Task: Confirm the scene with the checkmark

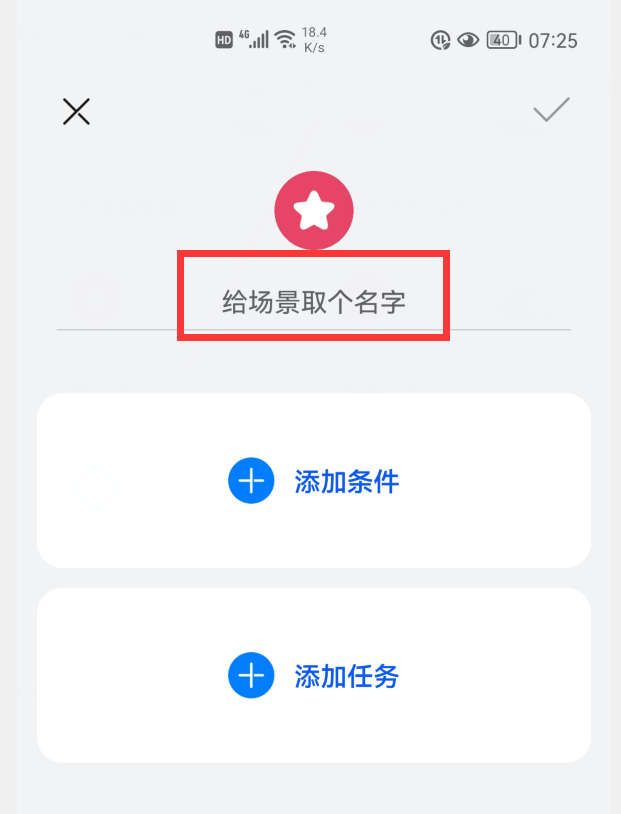Action: pyautogui.click(x=551, y=110)
